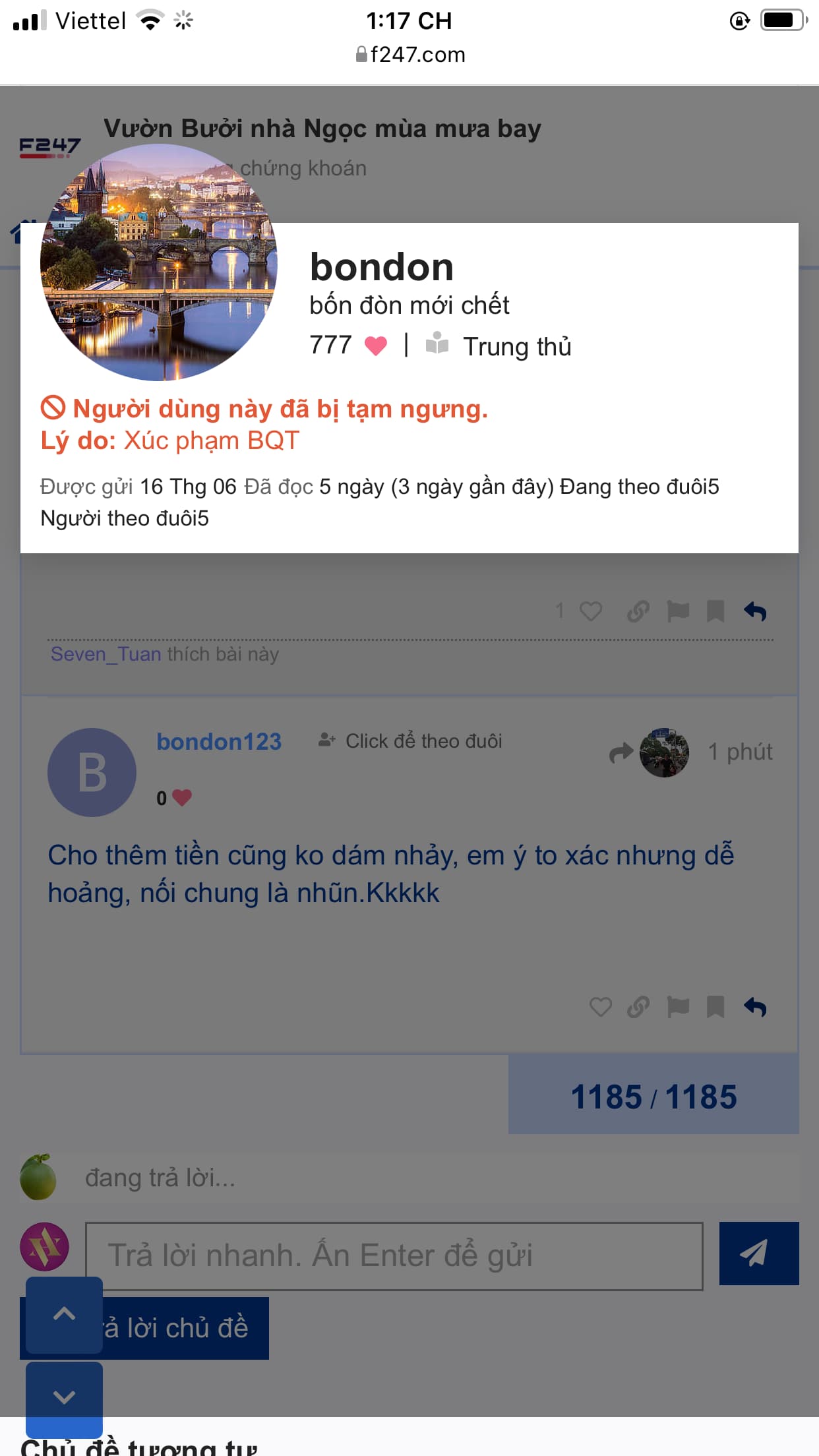Focus the quick reply text field
This screenshot has width=819, height=1456.
(x=394, y=1256)
